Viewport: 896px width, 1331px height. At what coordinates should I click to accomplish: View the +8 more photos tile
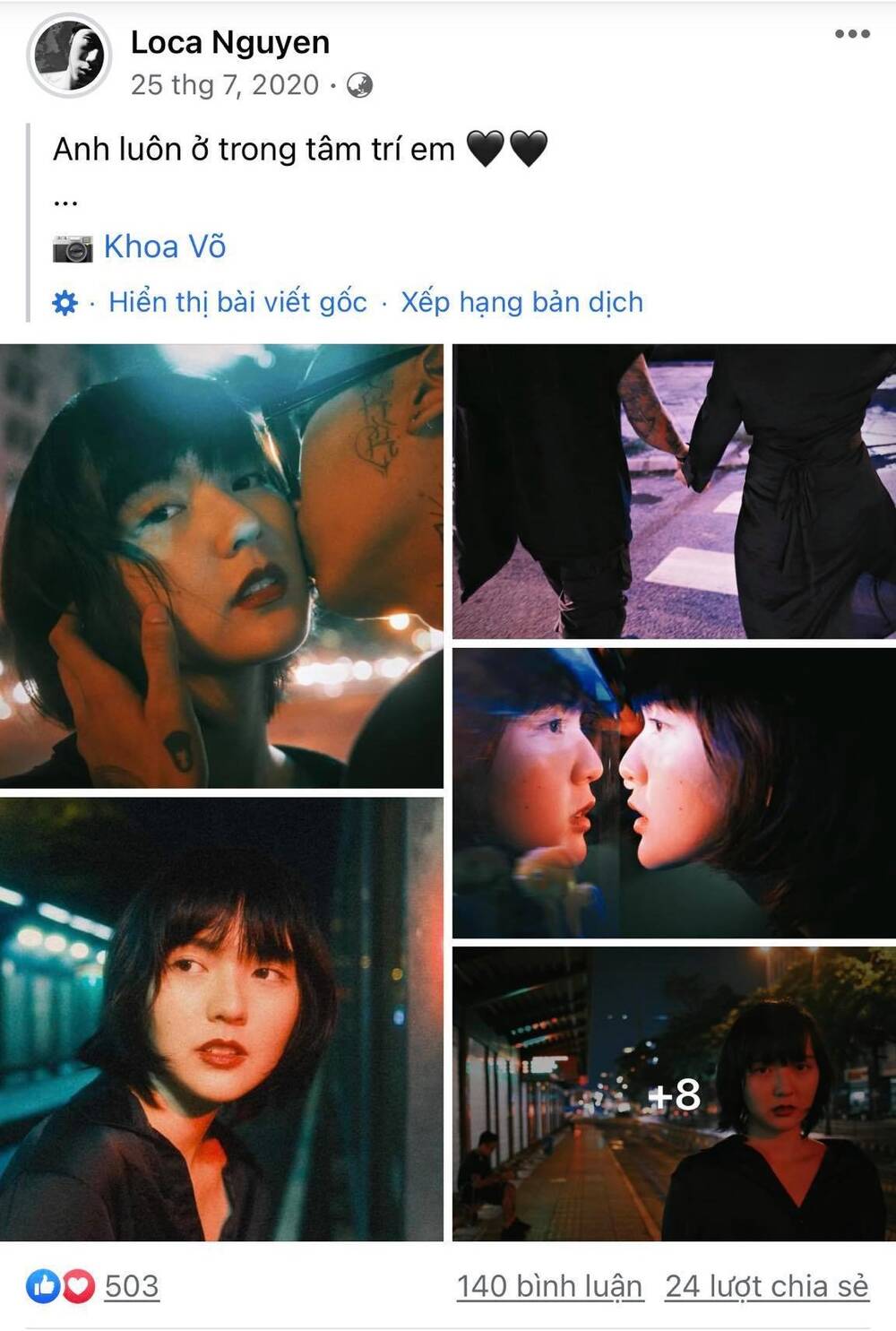pos(673,1093)
